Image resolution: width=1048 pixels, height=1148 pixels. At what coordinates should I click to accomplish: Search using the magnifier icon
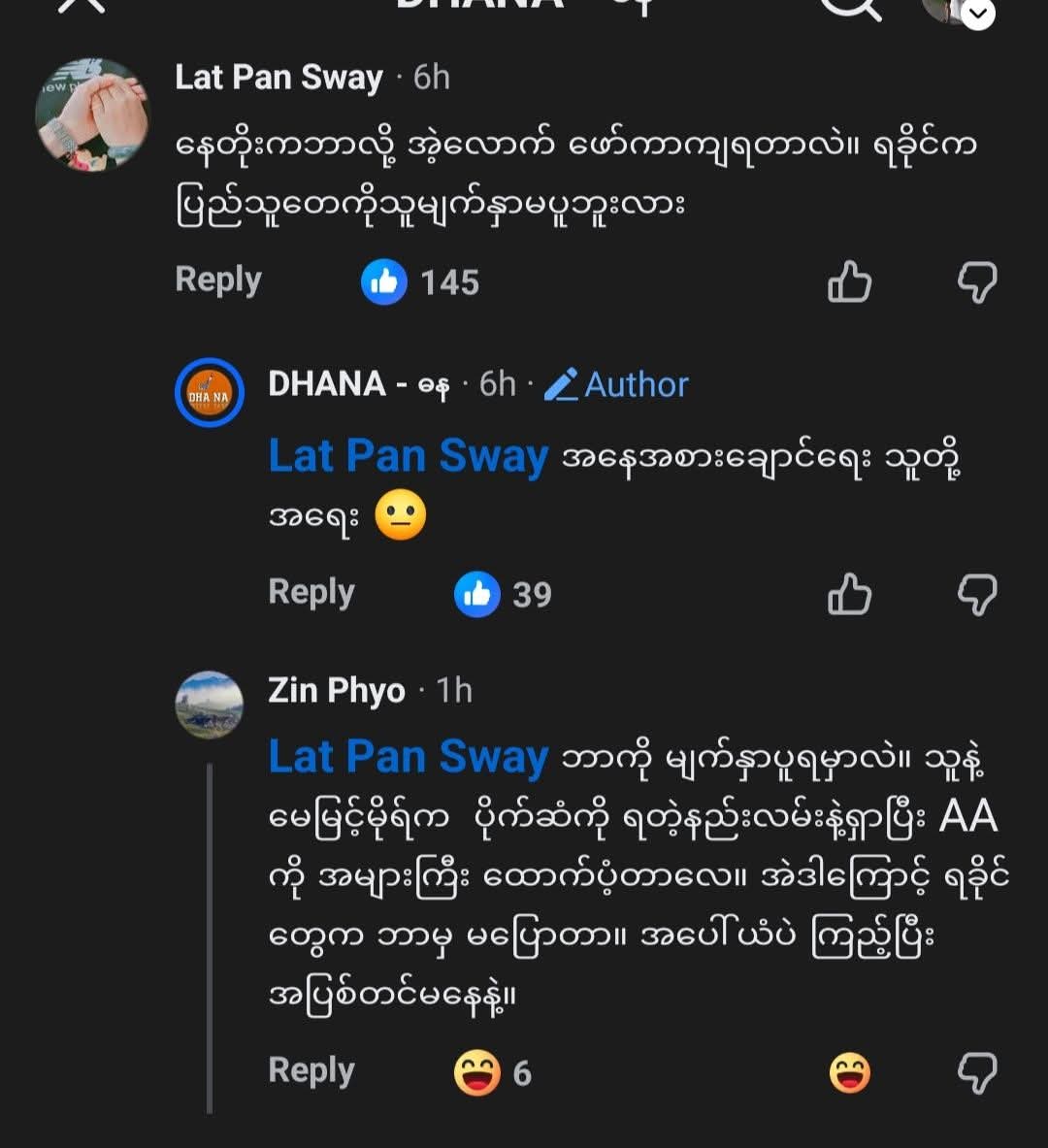click(852, 6)
